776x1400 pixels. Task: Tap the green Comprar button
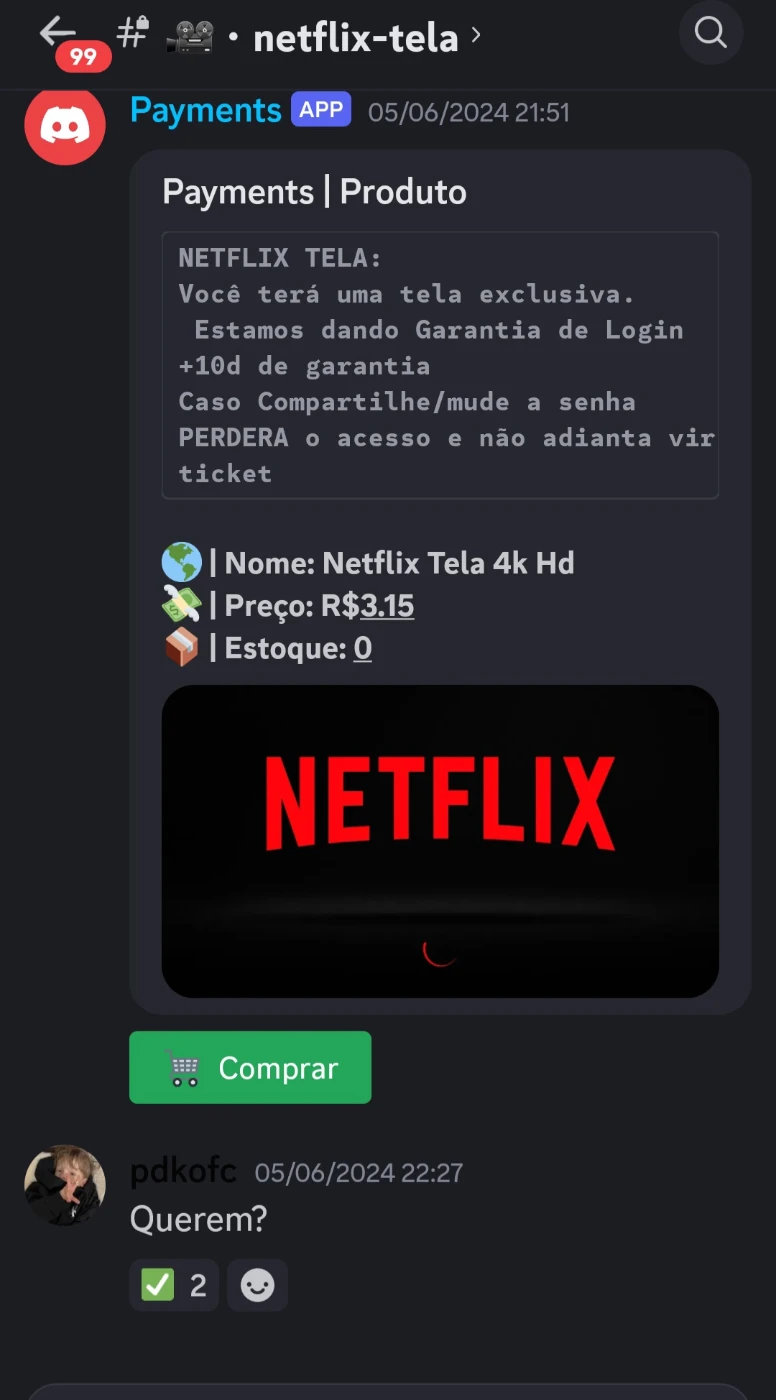pyautogui.click(x=250, y=1068)
